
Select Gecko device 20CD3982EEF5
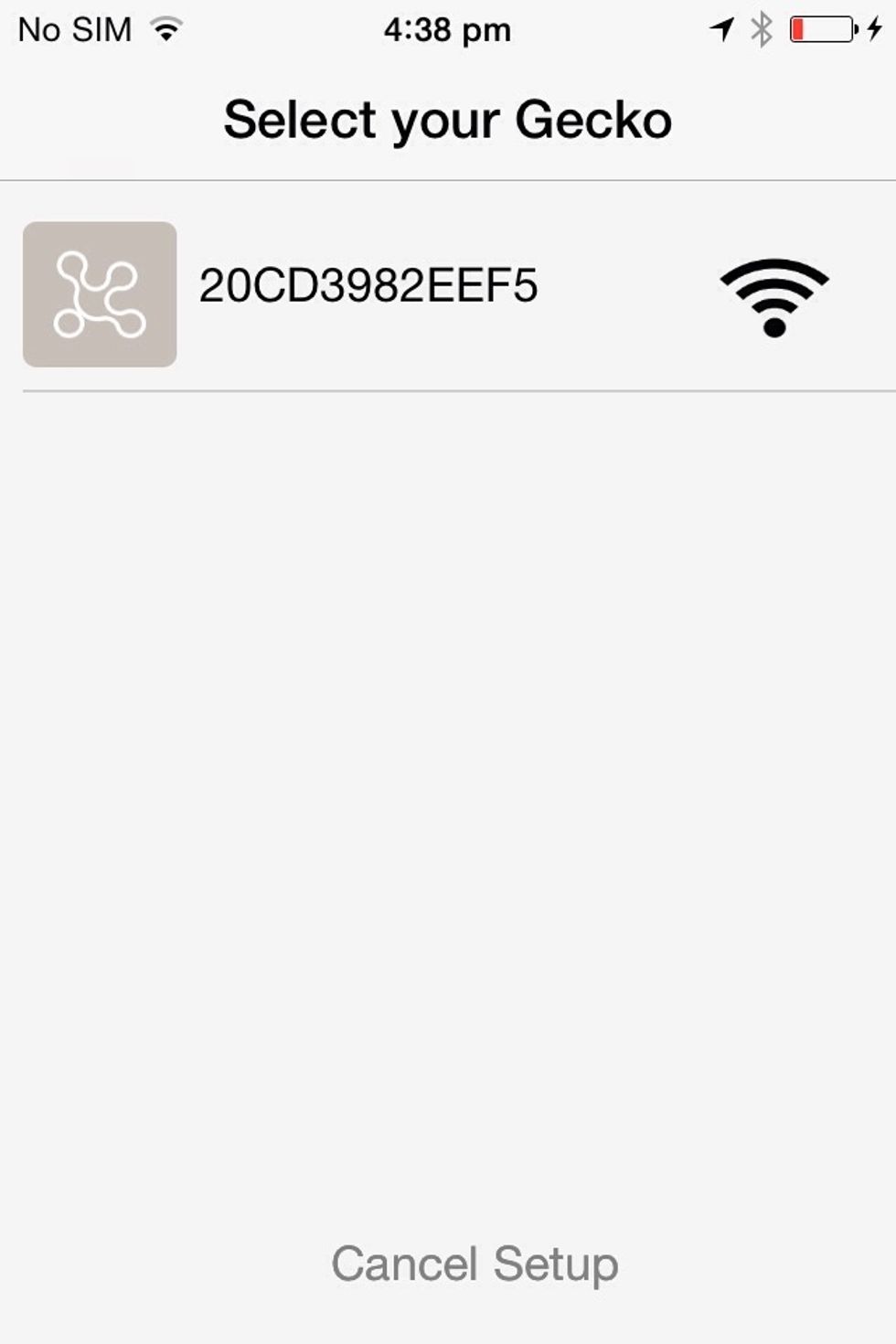pyautogui.click(x=368, y=287)
